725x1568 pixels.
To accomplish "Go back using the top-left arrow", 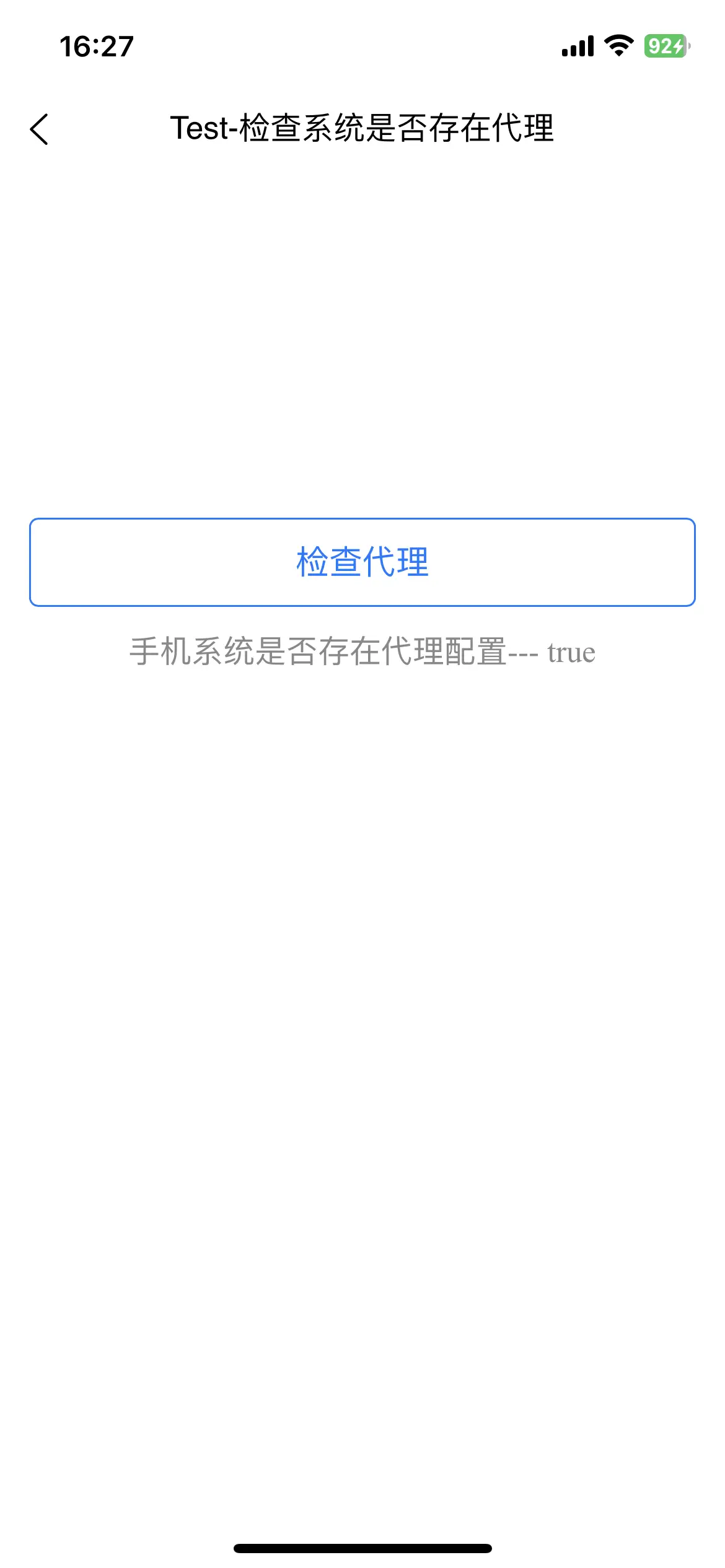I will (x=39, y=129).
